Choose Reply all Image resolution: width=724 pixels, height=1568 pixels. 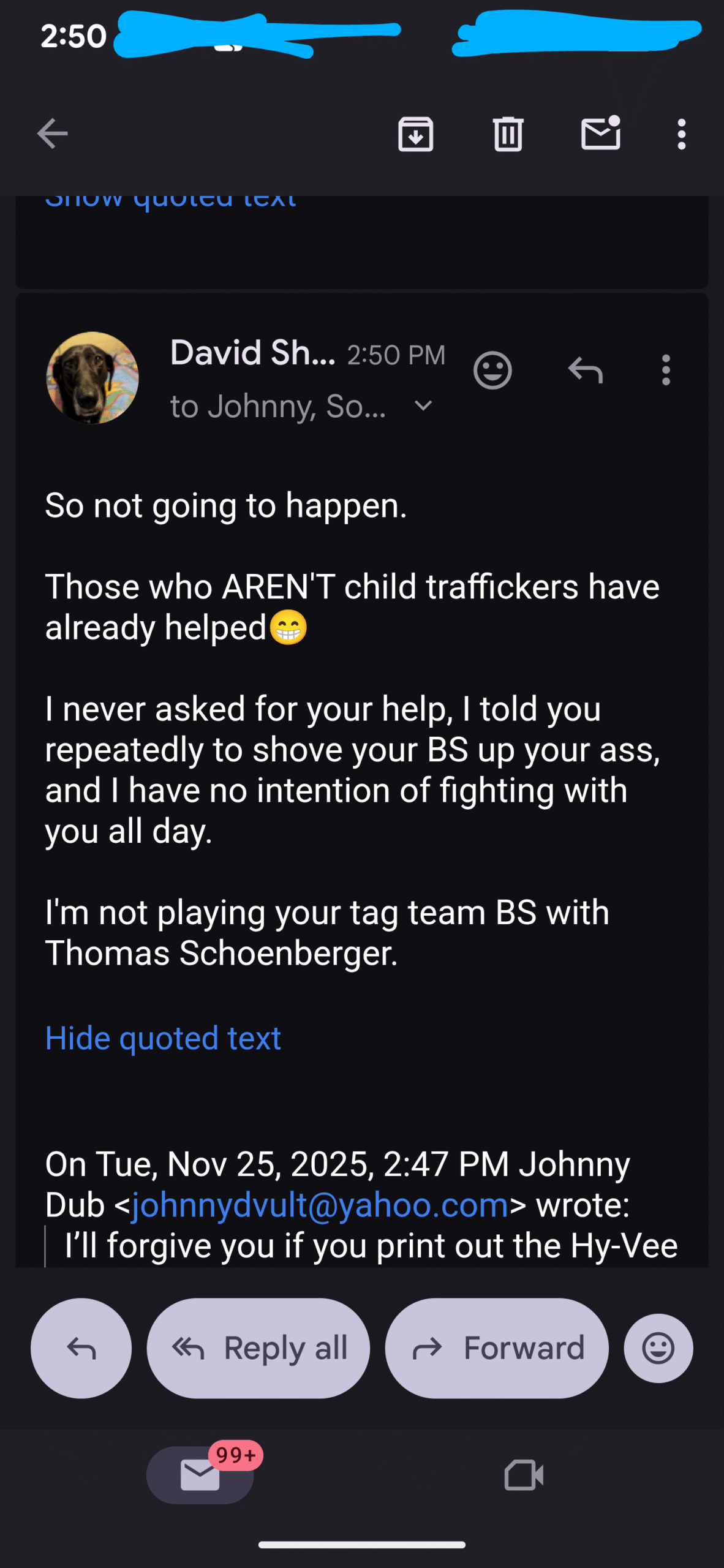pos(258,1348)
